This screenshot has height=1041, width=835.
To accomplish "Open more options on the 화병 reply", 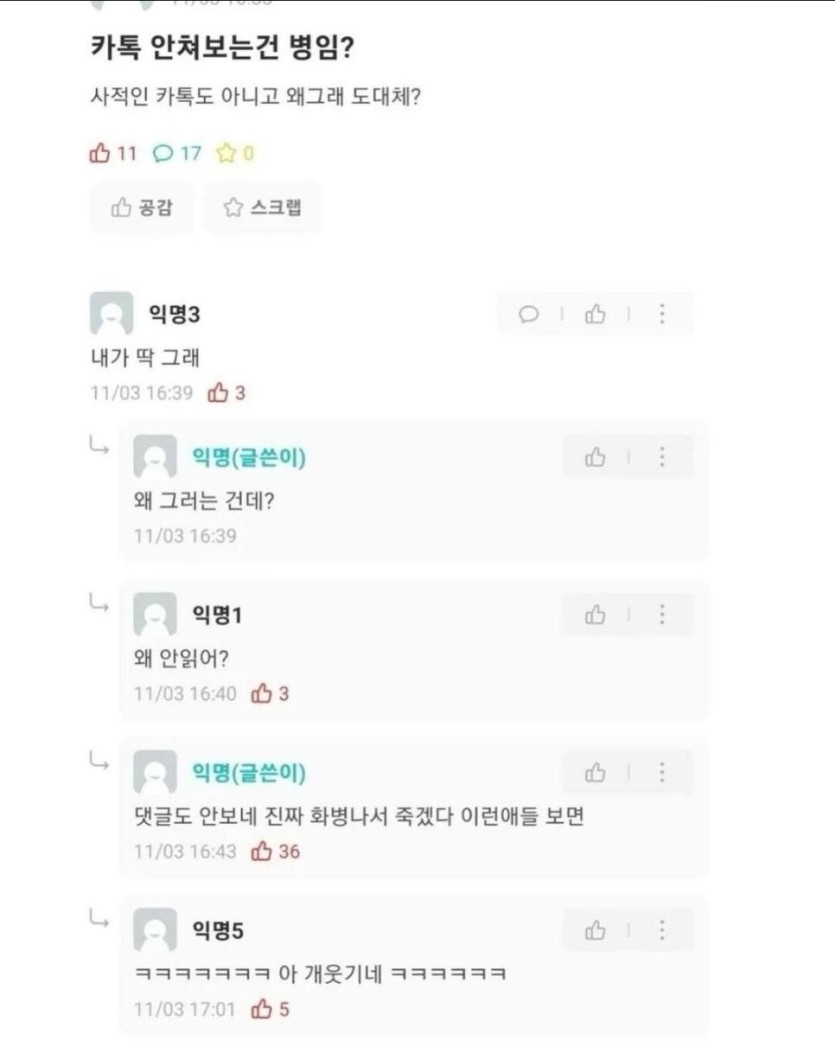I will point(661,772).
